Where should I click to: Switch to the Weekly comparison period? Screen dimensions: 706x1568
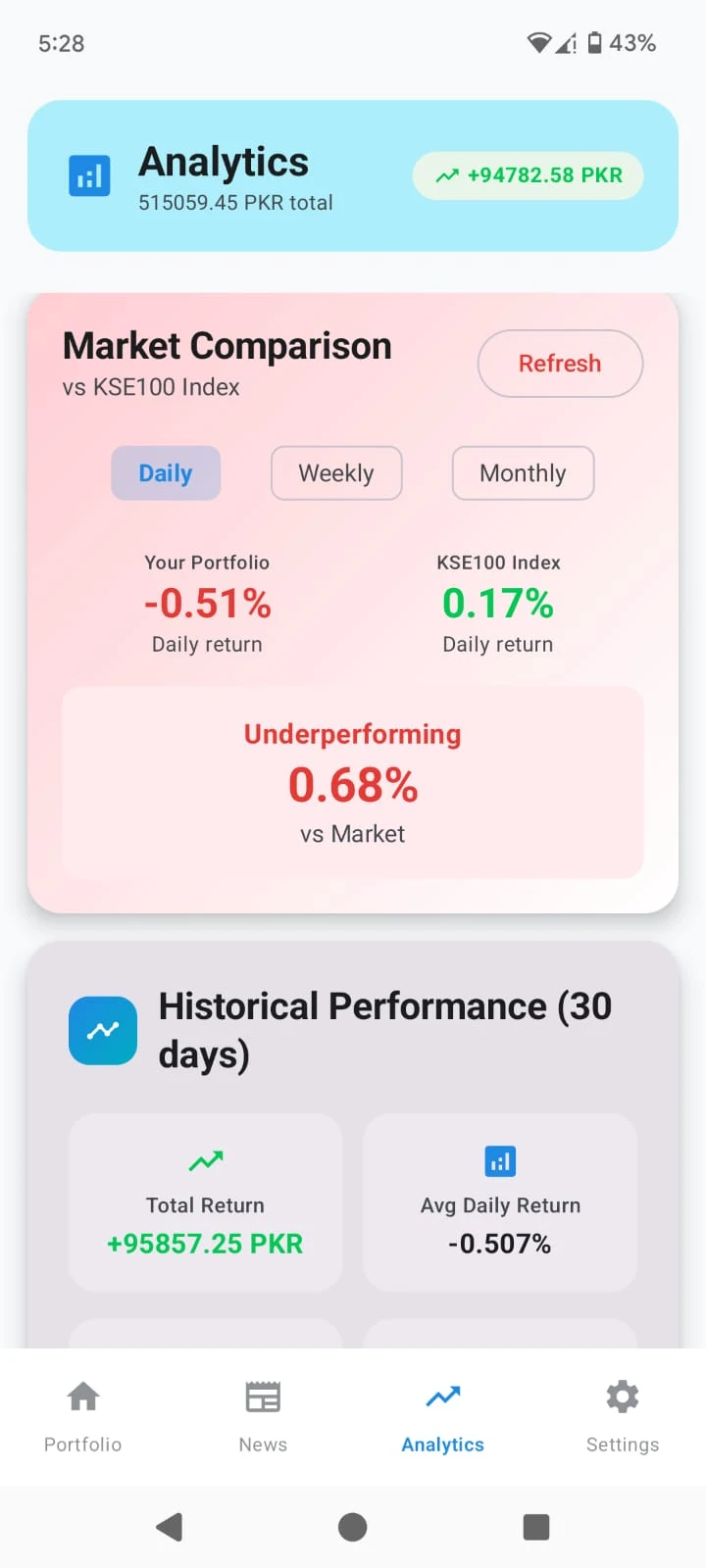(336, 473)
